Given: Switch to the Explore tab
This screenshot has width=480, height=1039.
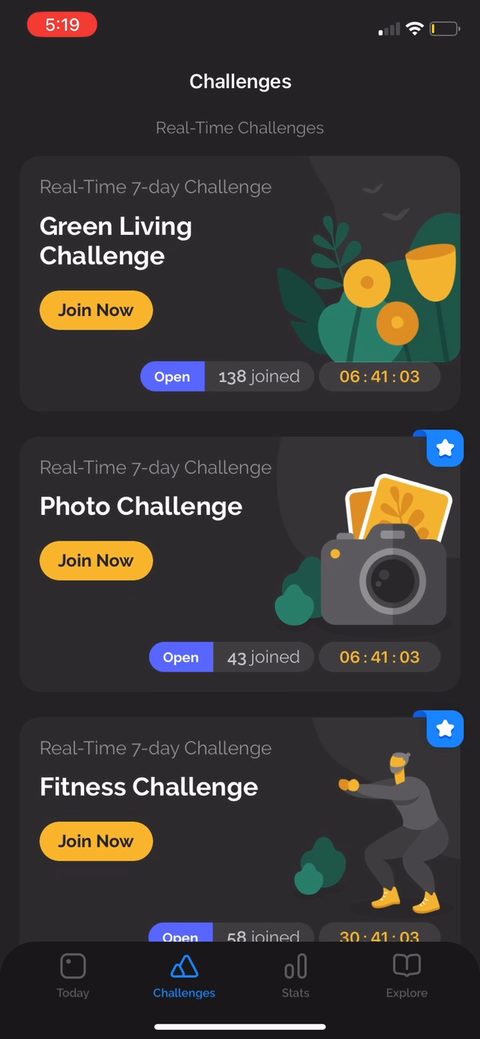Looking at the screenshot, I should [407, 975].
